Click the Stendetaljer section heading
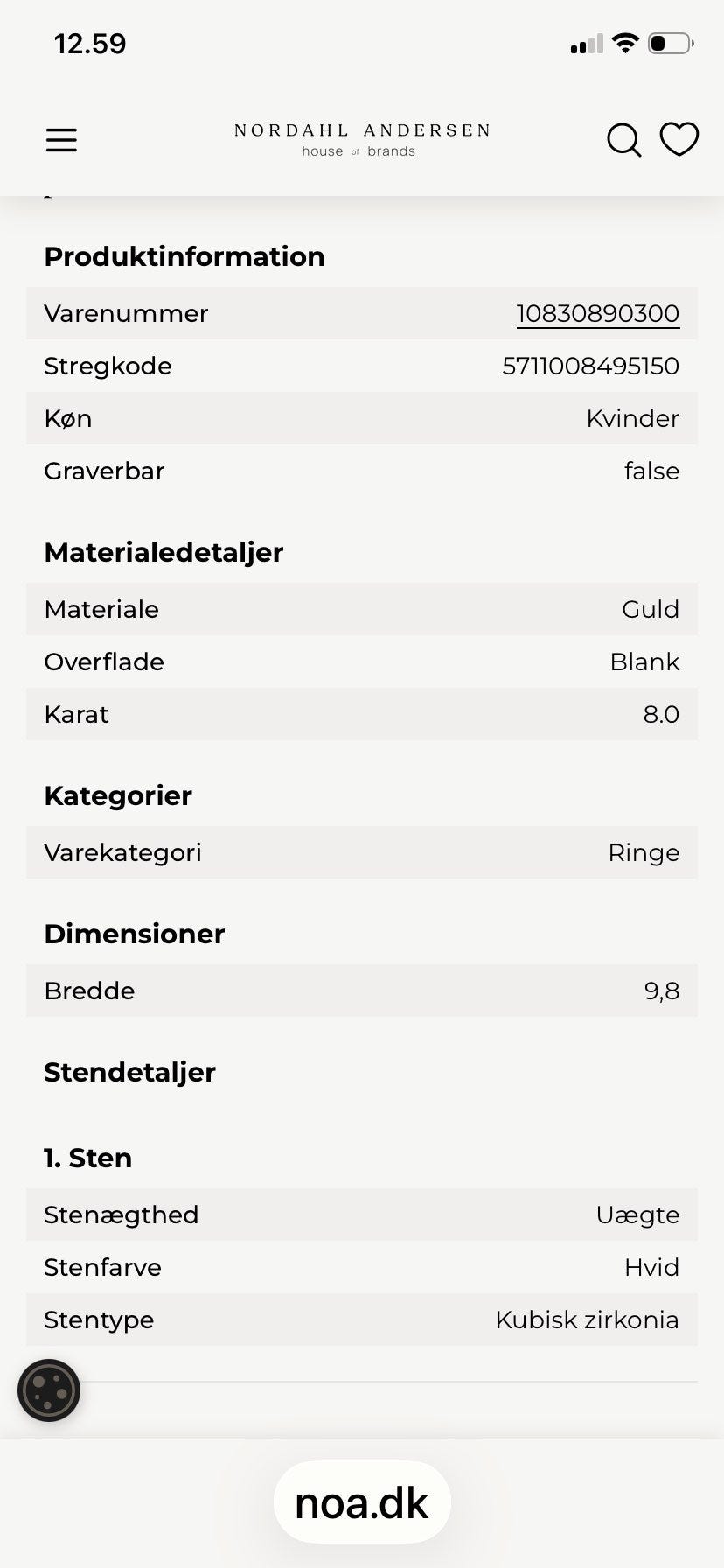724x1568 pixels. point(129,1072)
